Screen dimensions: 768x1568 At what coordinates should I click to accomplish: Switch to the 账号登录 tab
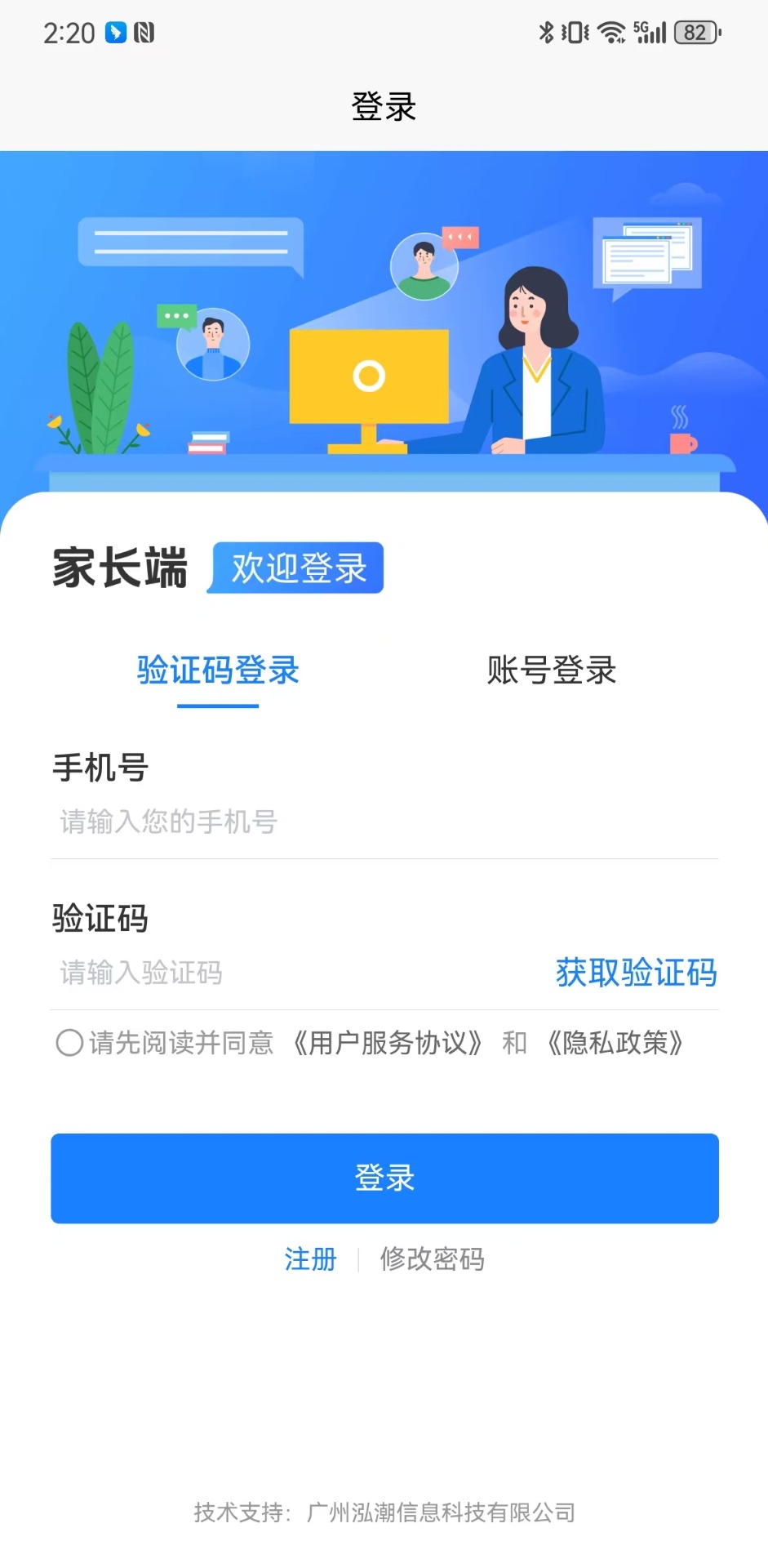551,670
